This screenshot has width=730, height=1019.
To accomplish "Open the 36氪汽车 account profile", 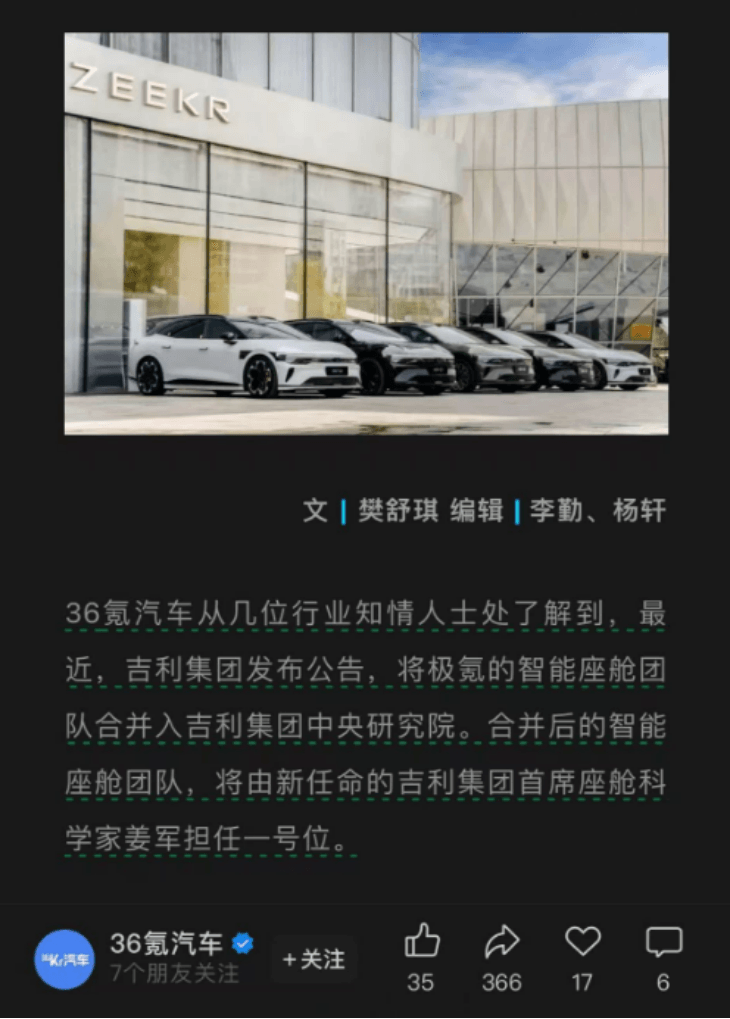I will [x=64, y=959].
